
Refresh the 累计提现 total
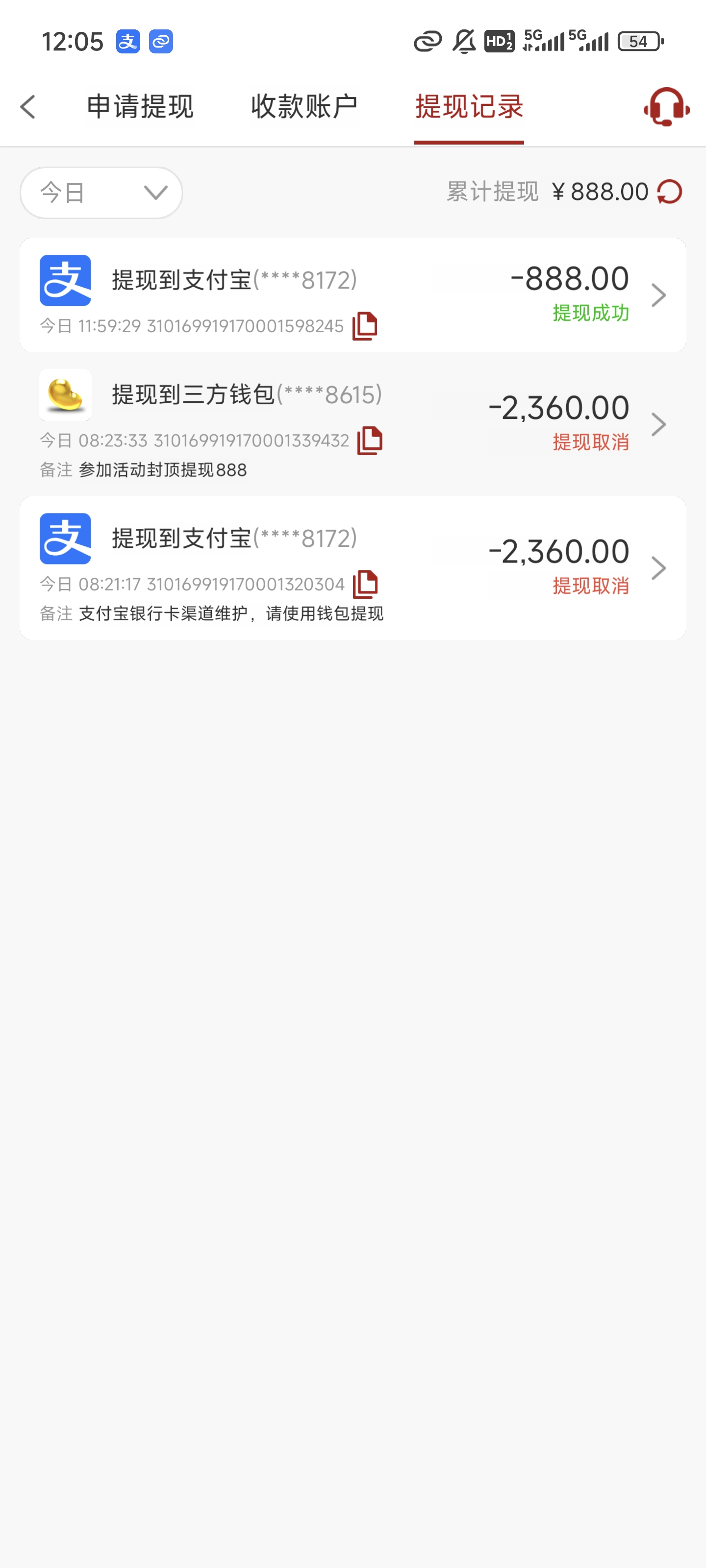point(670,193)
